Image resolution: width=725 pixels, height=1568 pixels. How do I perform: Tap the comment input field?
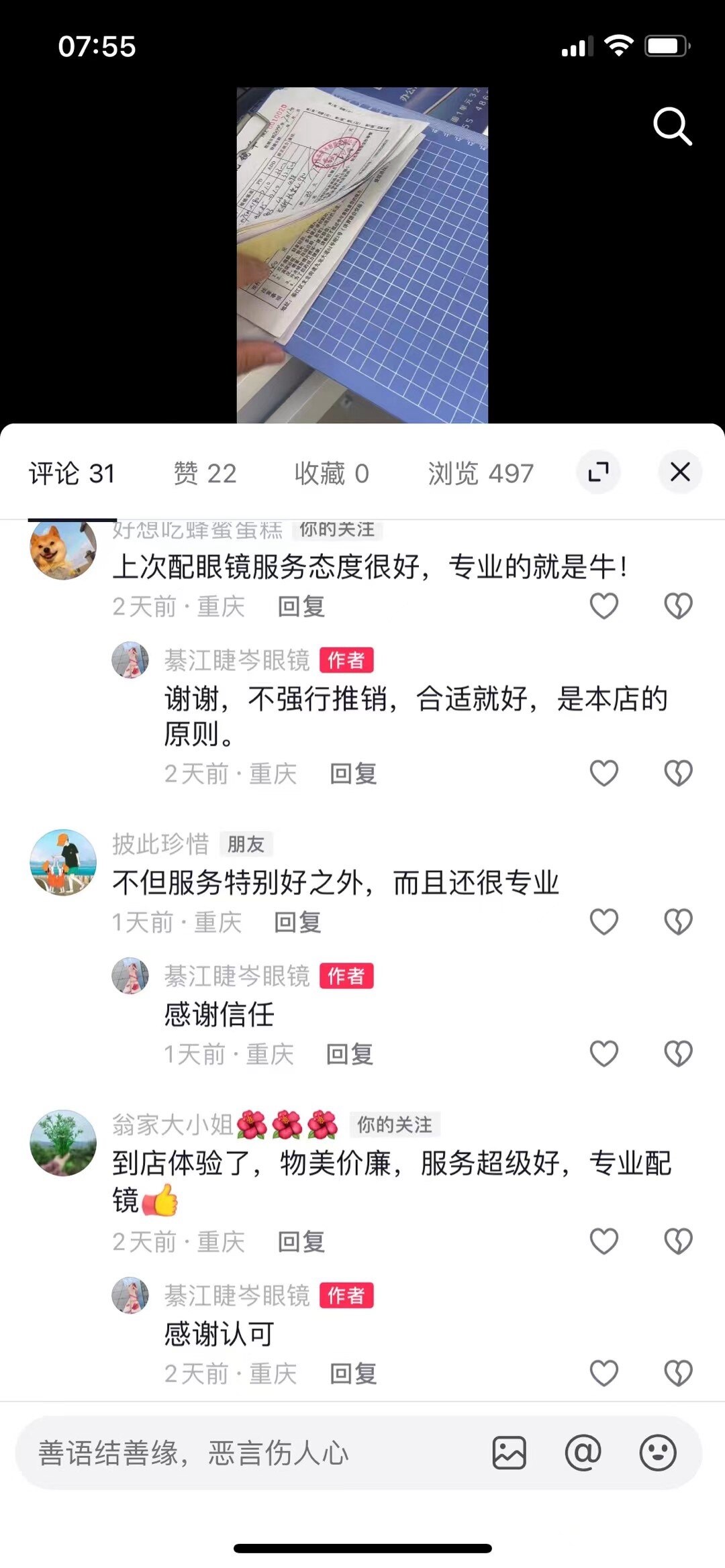[x=255, y=1453]
